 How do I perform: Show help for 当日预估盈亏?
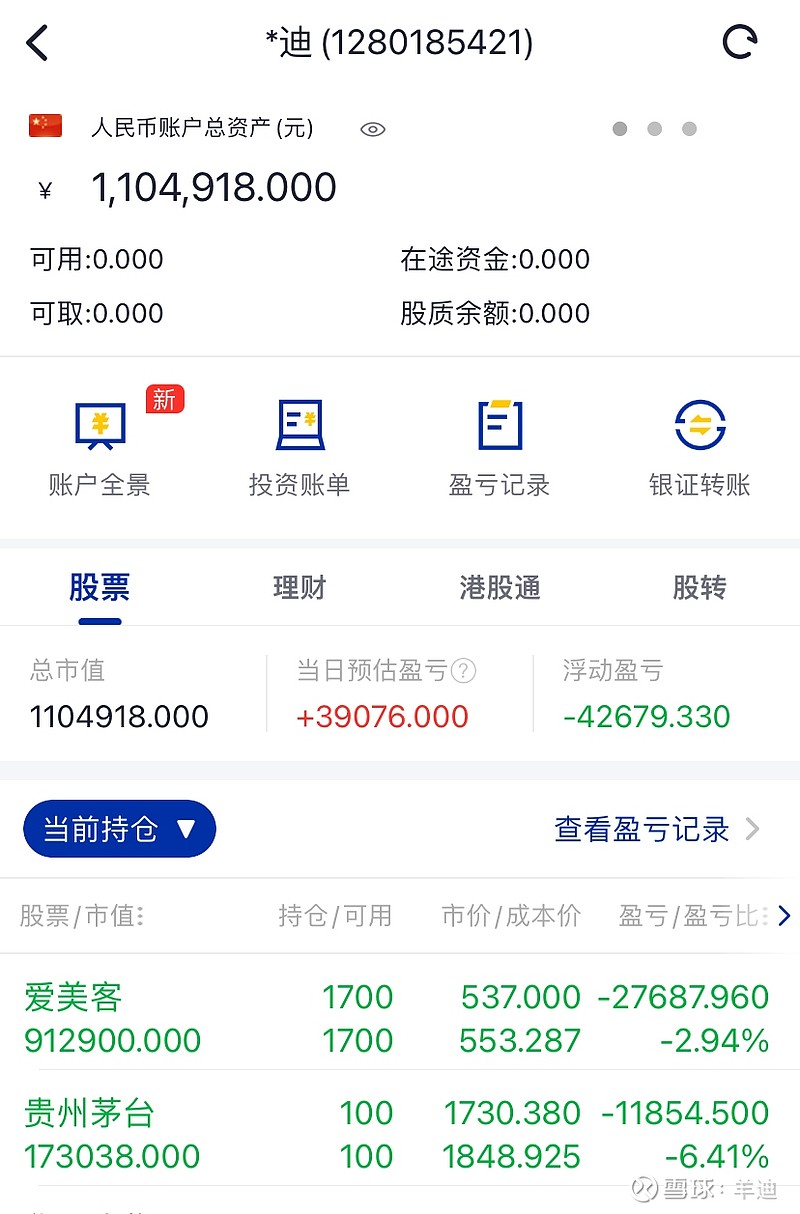[x=463, y=671]
